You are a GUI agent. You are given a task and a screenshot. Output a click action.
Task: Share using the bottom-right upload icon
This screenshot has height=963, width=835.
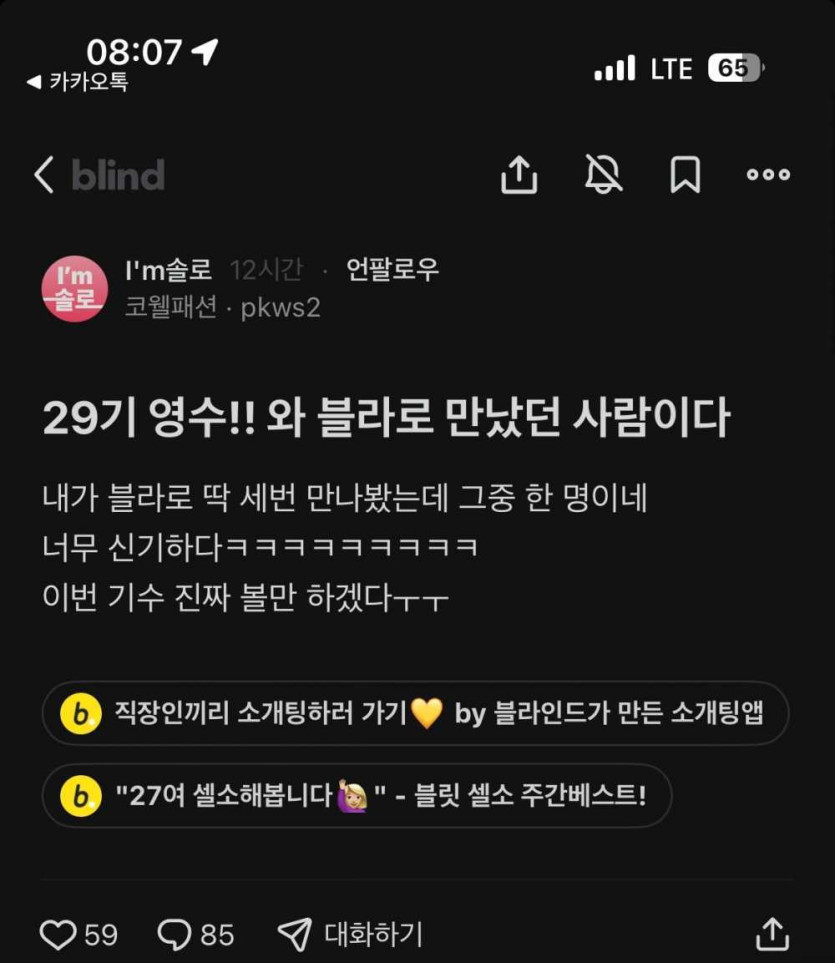coord(772,935)
